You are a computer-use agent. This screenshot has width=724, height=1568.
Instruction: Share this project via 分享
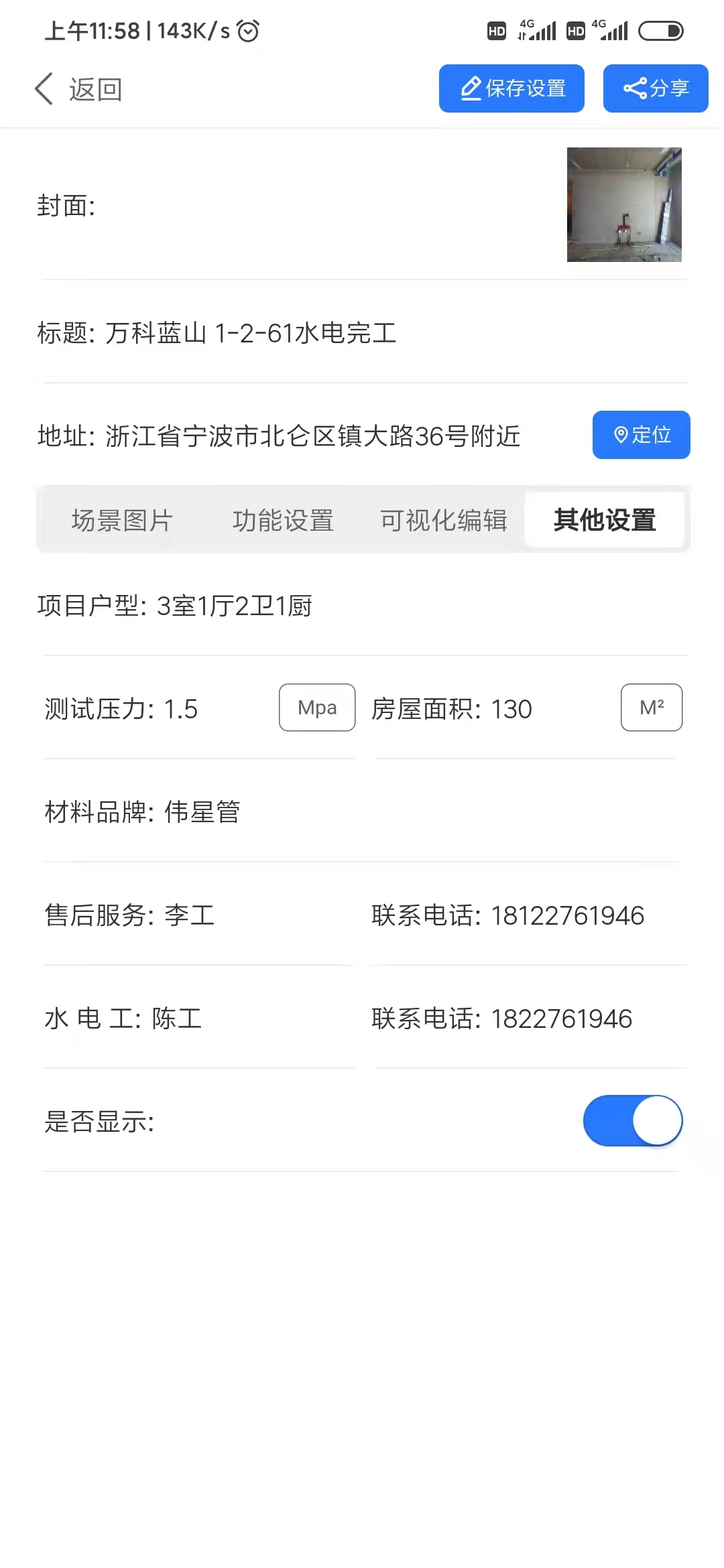[655, 88]
